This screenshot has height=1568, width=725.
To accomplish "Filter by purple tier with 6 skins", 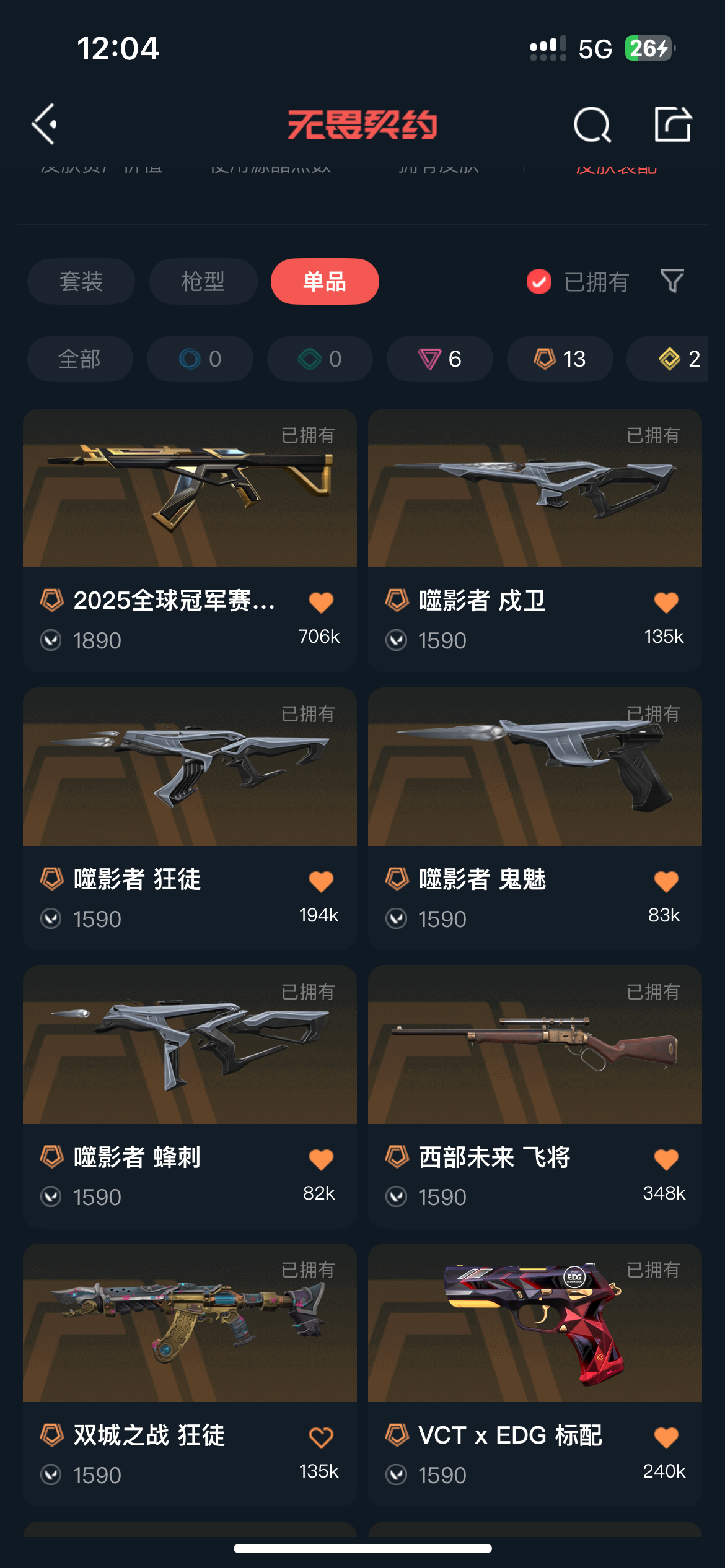I will coord(440,359).
